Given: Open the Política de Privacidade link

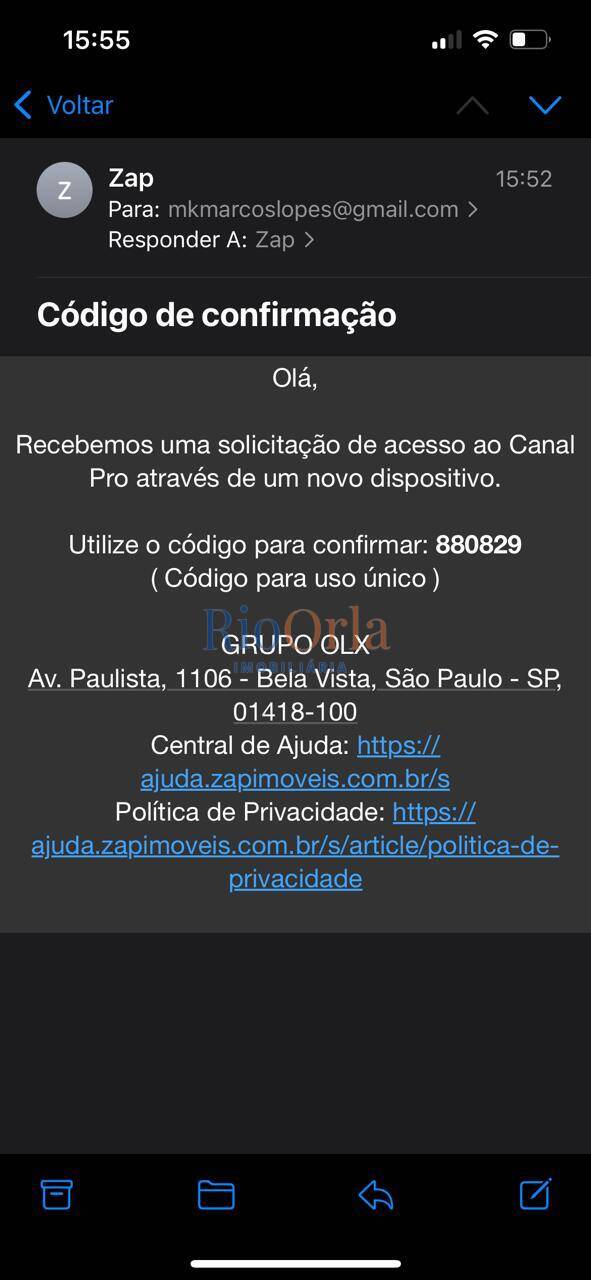Looking at the screenshot, I should point(295,845).
